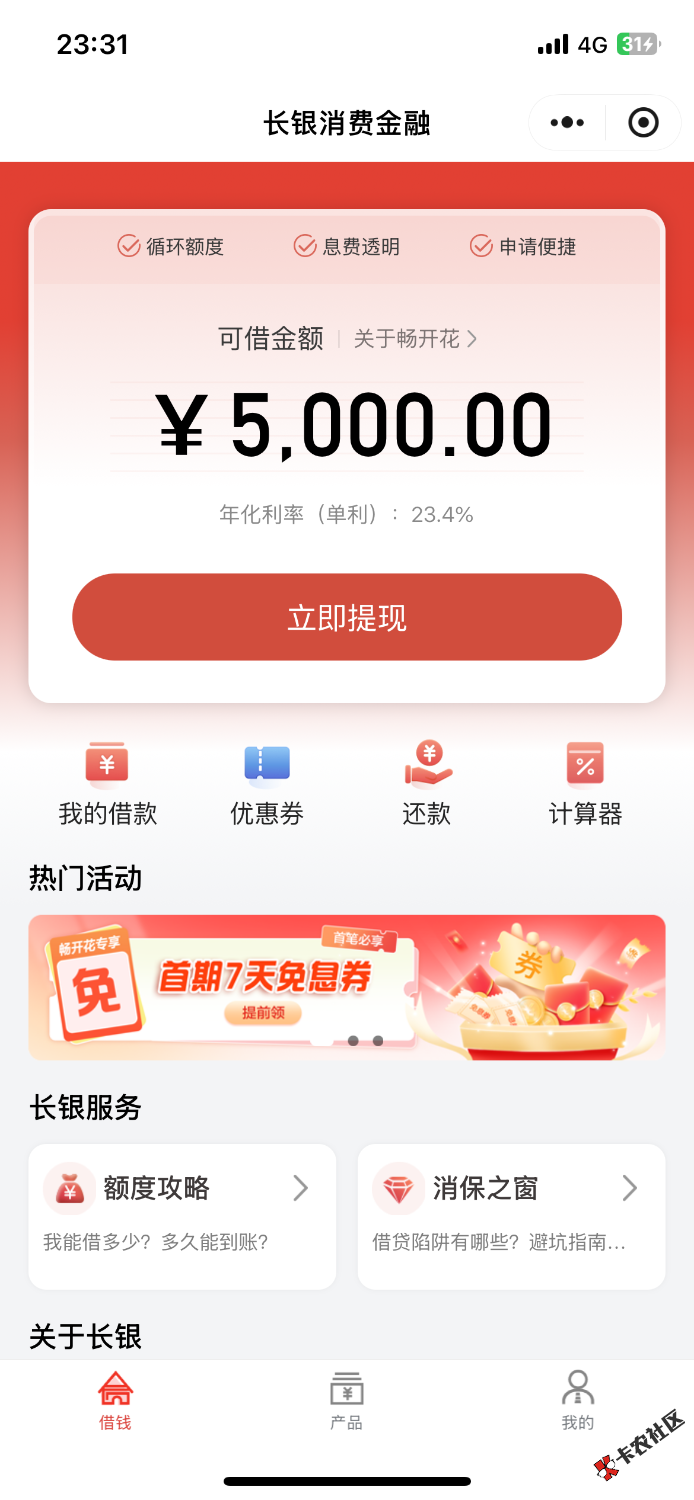Open the mini program more menu
Screen dimensions: 694x1500
[x=567, y=123]
